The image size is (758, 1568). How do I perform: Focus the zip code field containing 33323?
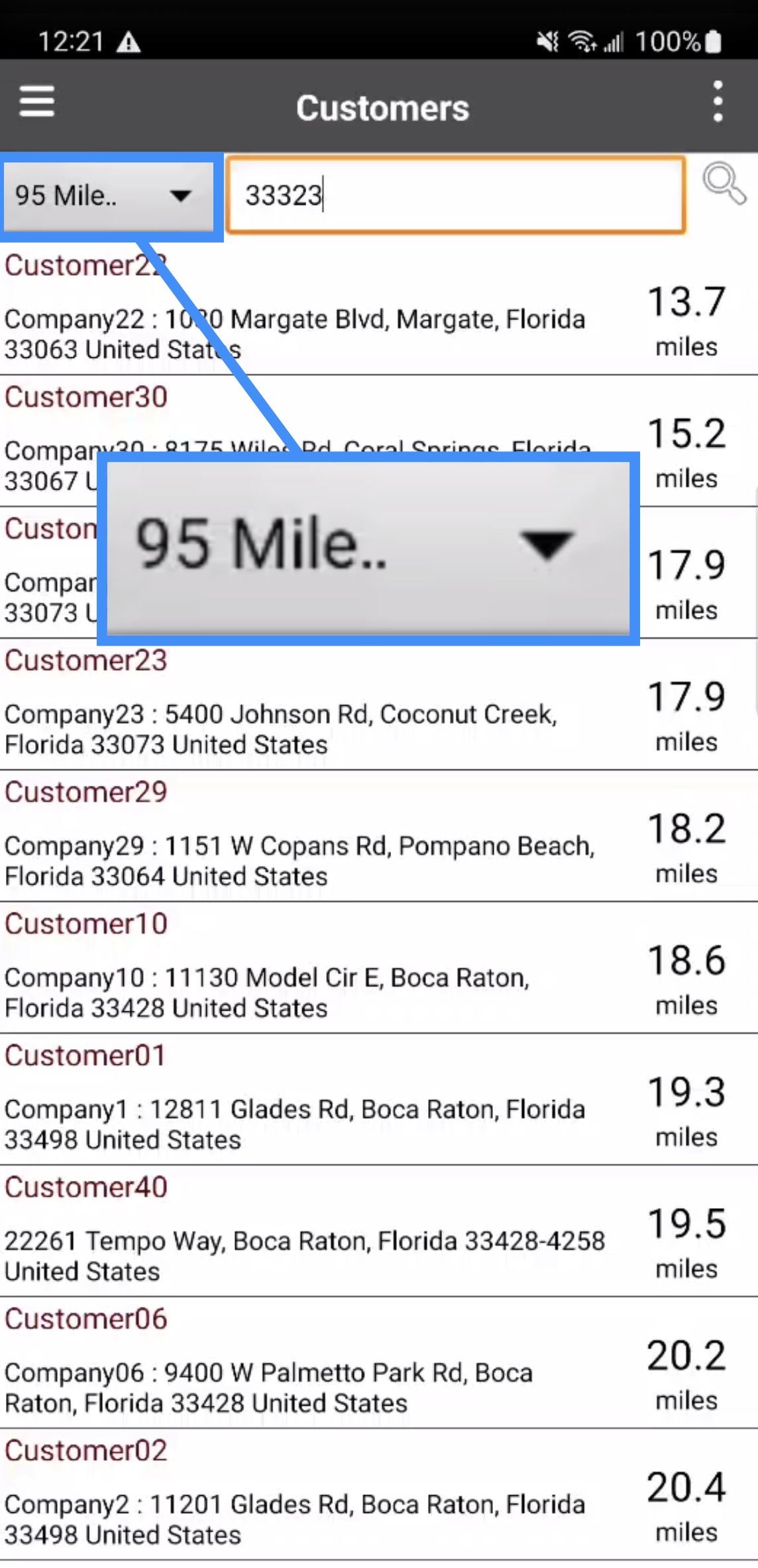click(x=455, y=196)
